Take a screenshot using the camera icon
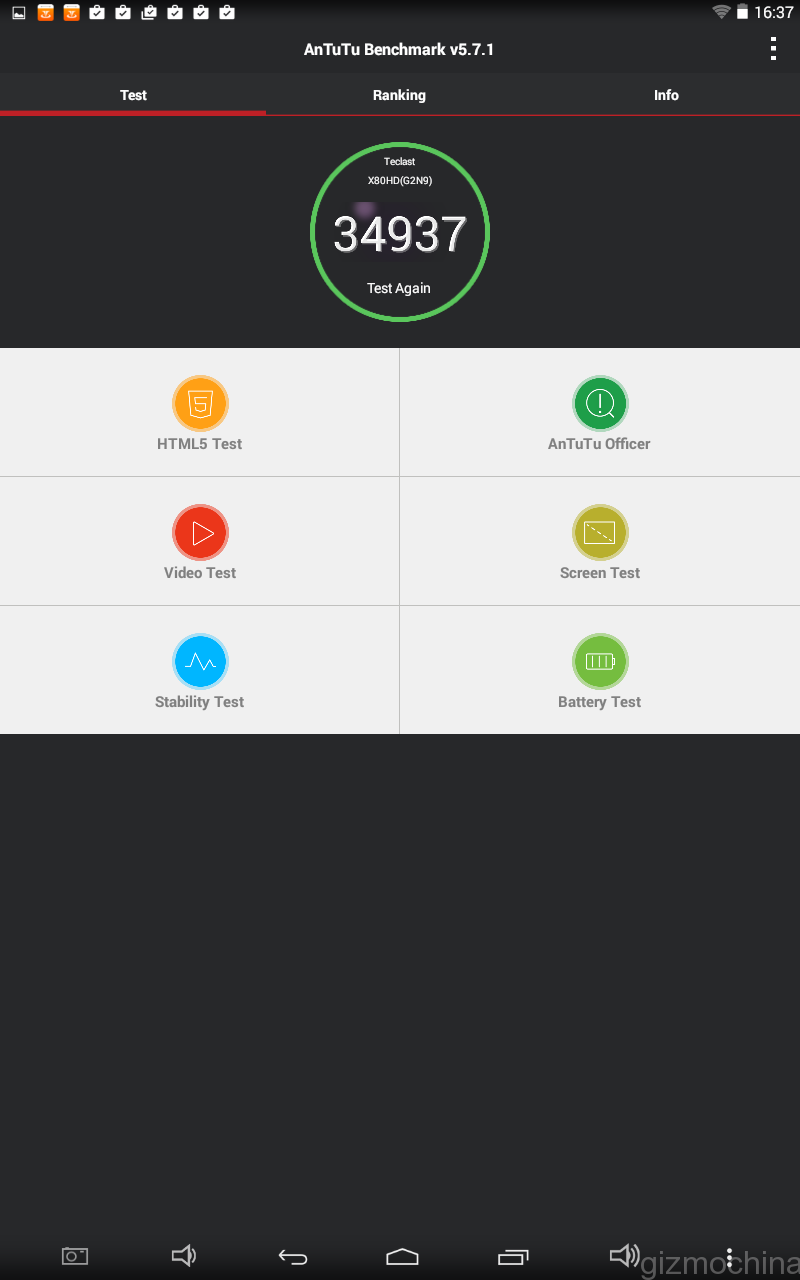The height and width of the screenshot is (1280, 800). [75, 1256]
